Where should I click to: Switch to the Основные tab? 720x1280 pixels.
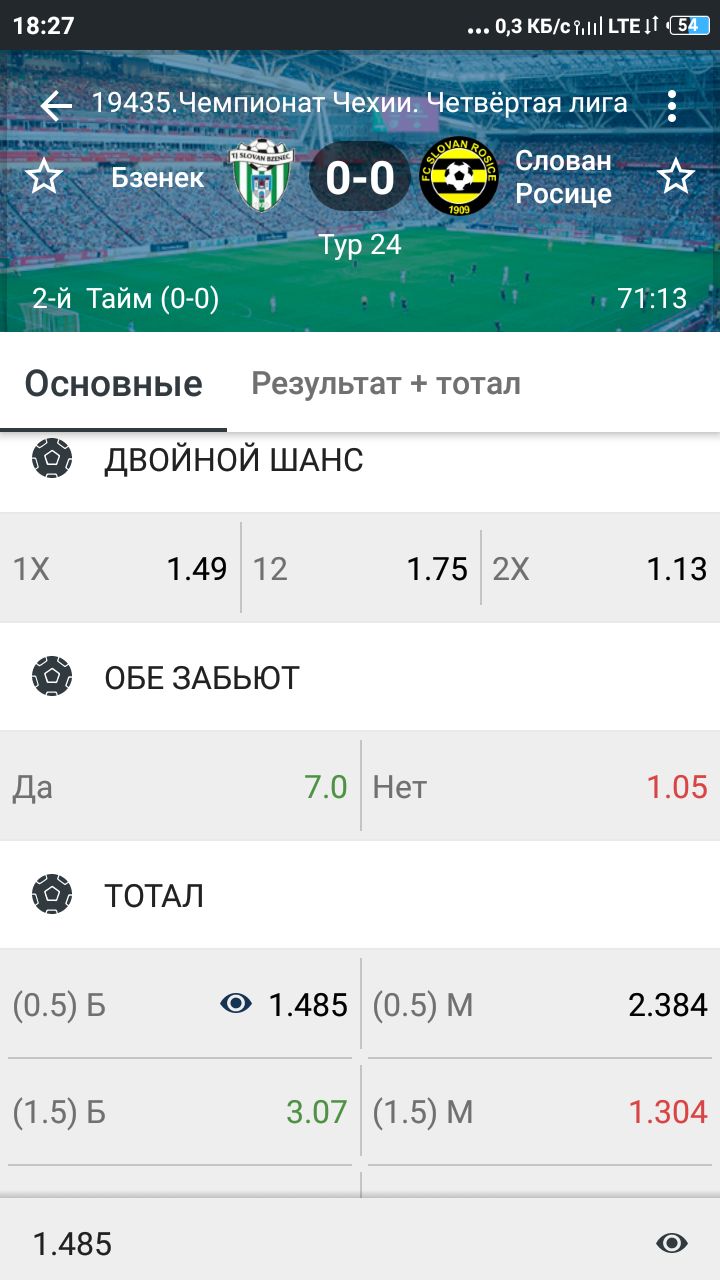113,384
